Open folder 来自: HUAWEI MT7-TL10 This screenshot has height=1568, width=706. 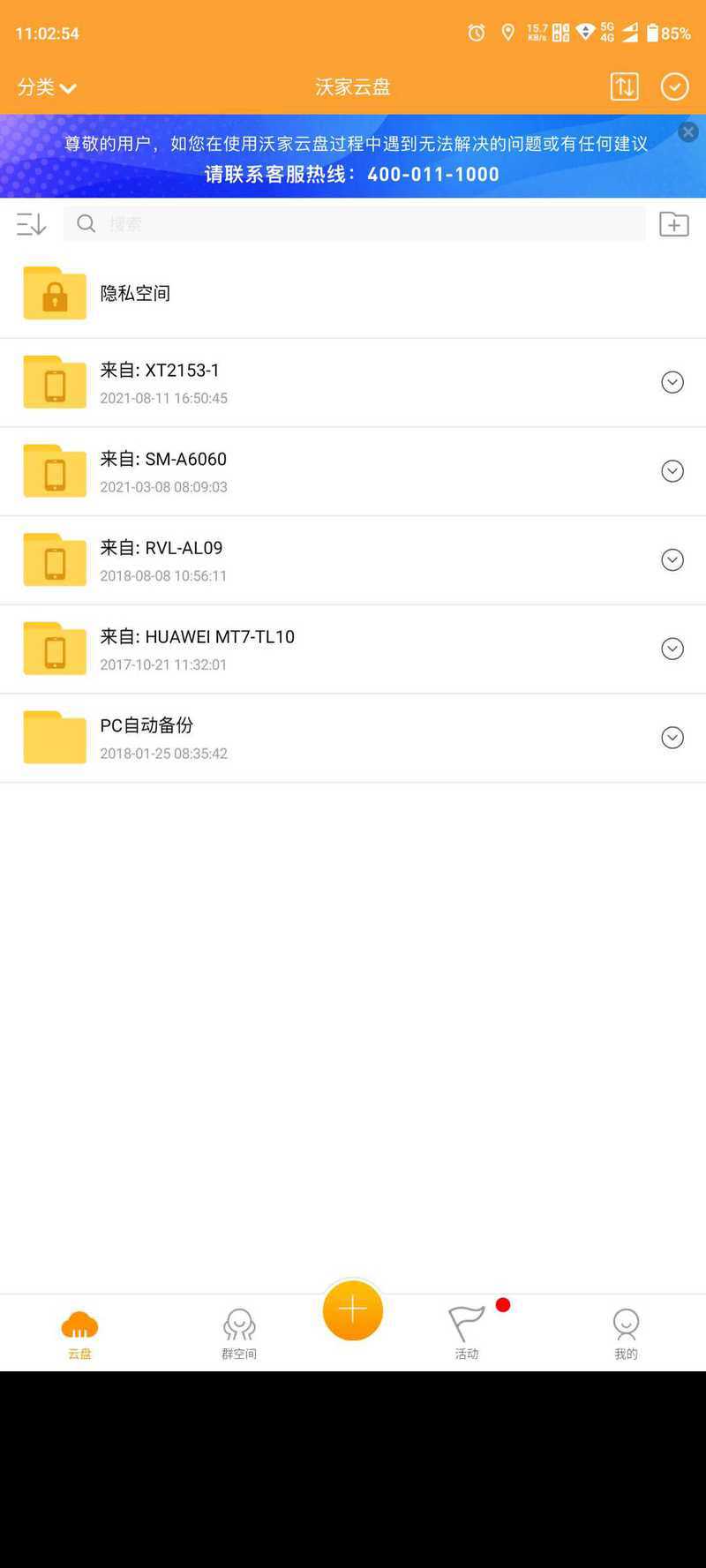197,648
